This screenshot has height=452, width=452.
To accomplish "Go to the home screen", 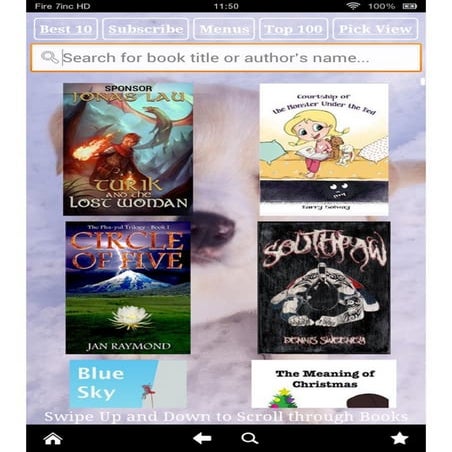I will 53,439.
